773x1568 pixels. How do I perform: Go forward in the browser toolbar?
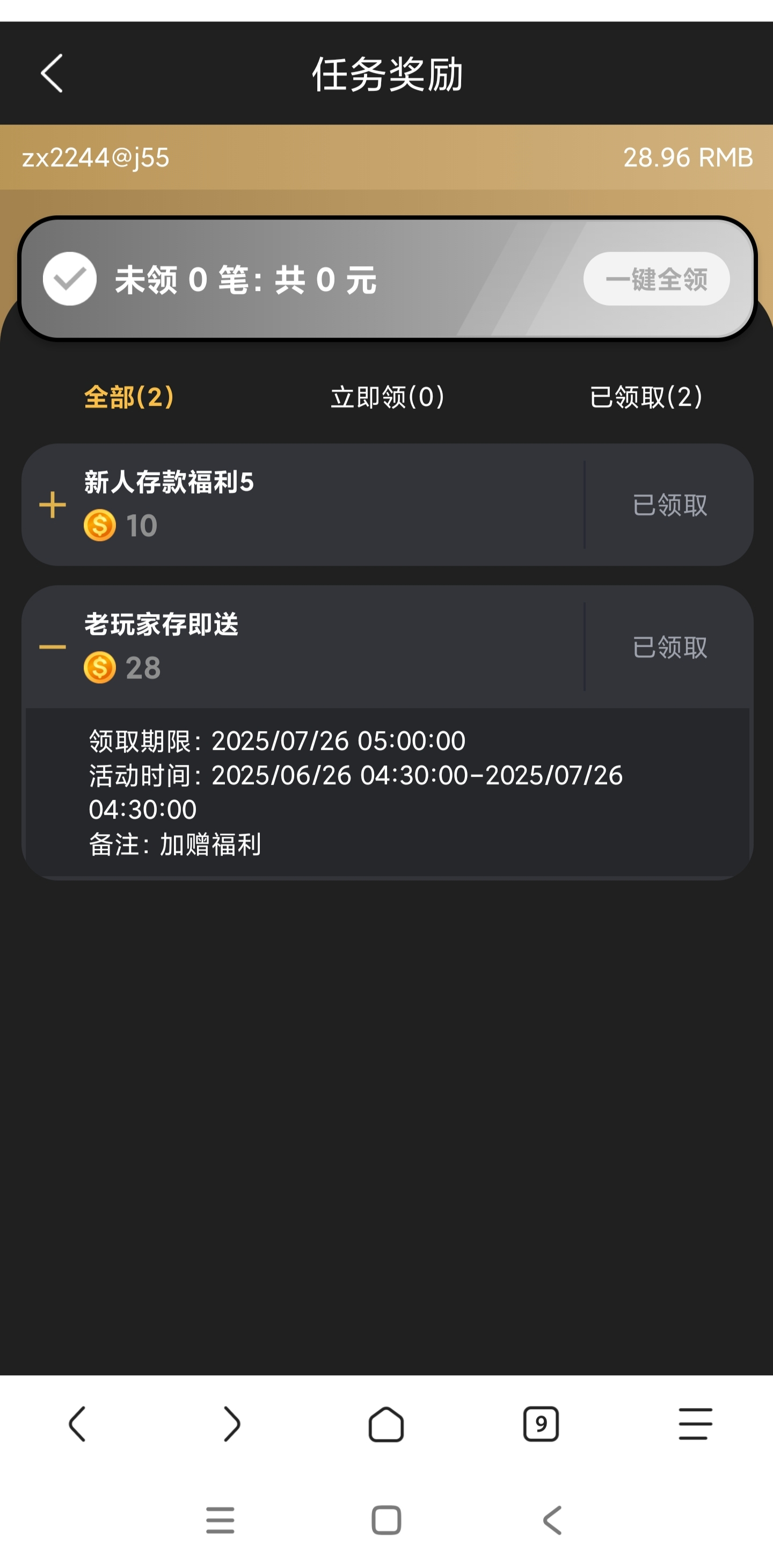(x=232, y=1424)
